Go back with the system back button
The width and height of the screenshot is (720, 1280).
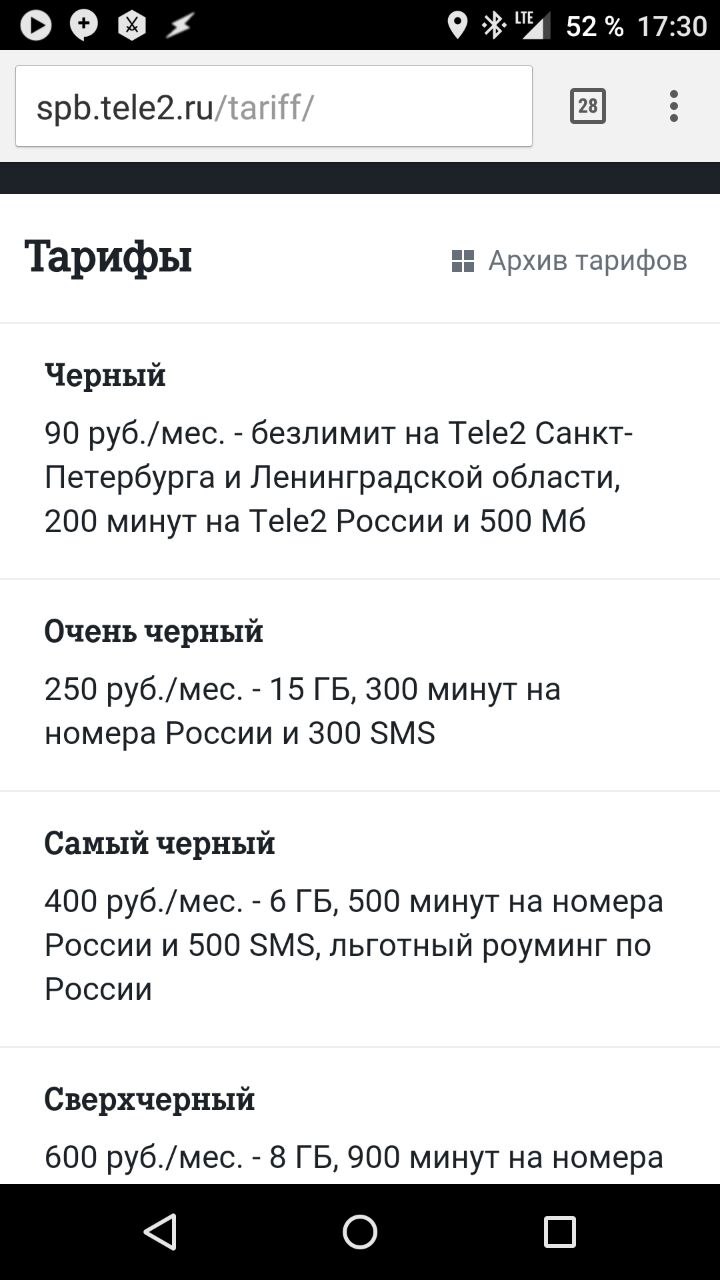[160, 1232]
